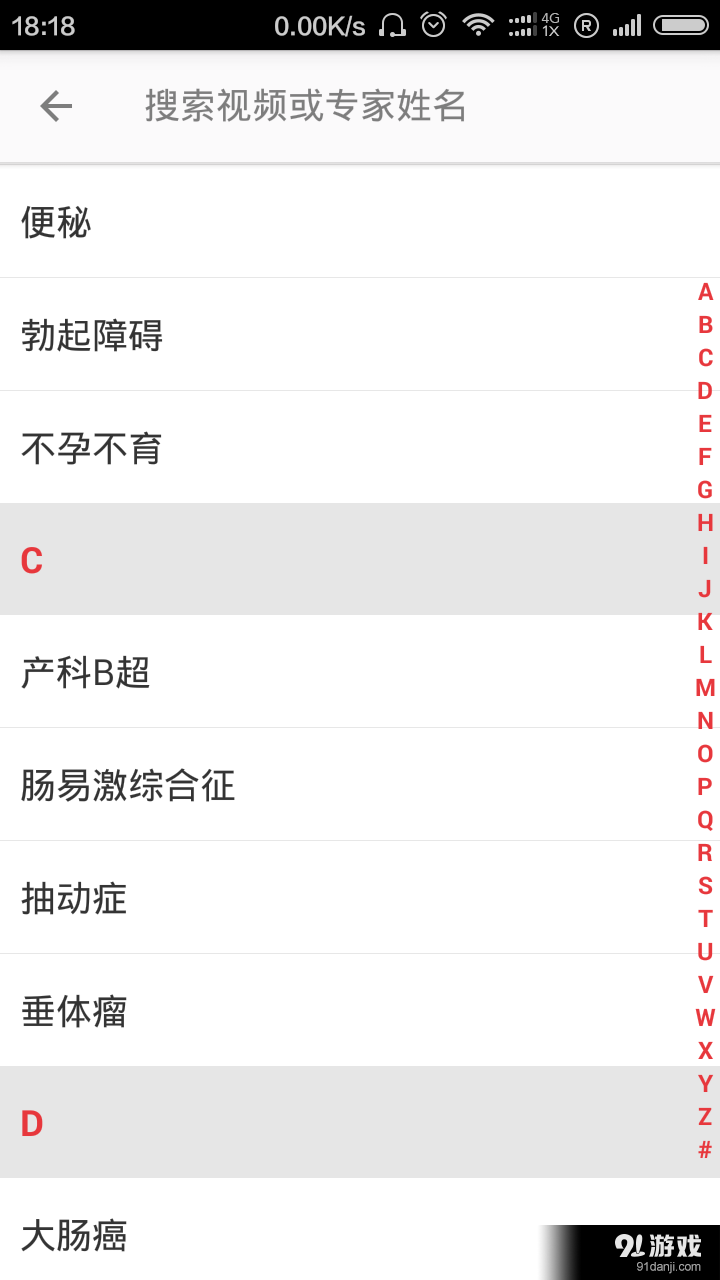This screenshot has width=720, height=1280.
Task: Tap the headset notification icon
Action: click(394, 24)
